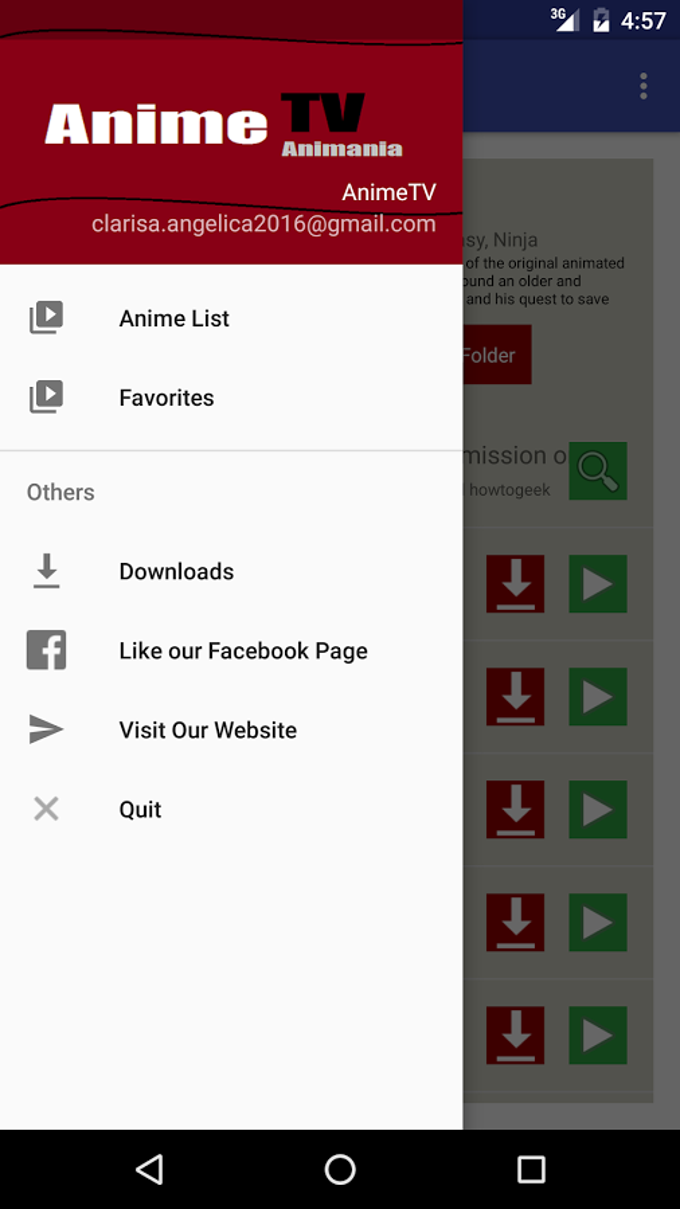Select Visit Our Website
The height and width of the screenshot is (1209, 680).
coord(231,730)
